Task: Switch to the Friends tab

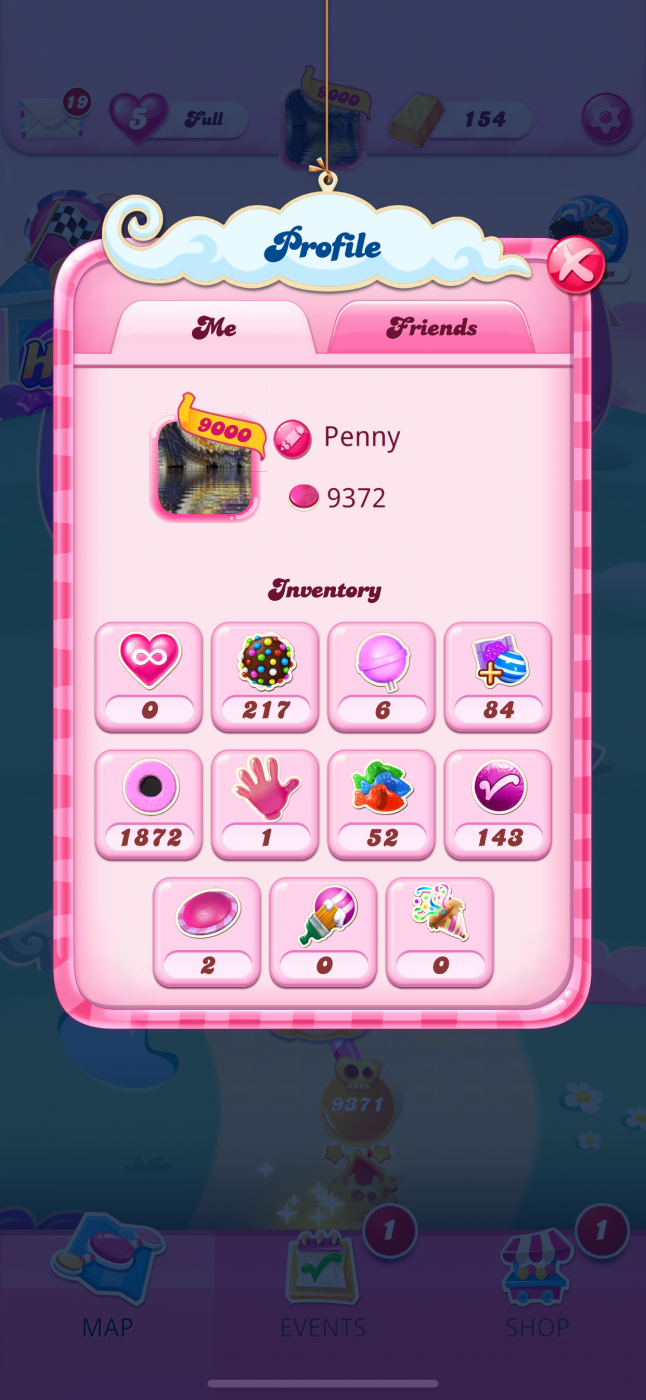Action: click(432, 327)
